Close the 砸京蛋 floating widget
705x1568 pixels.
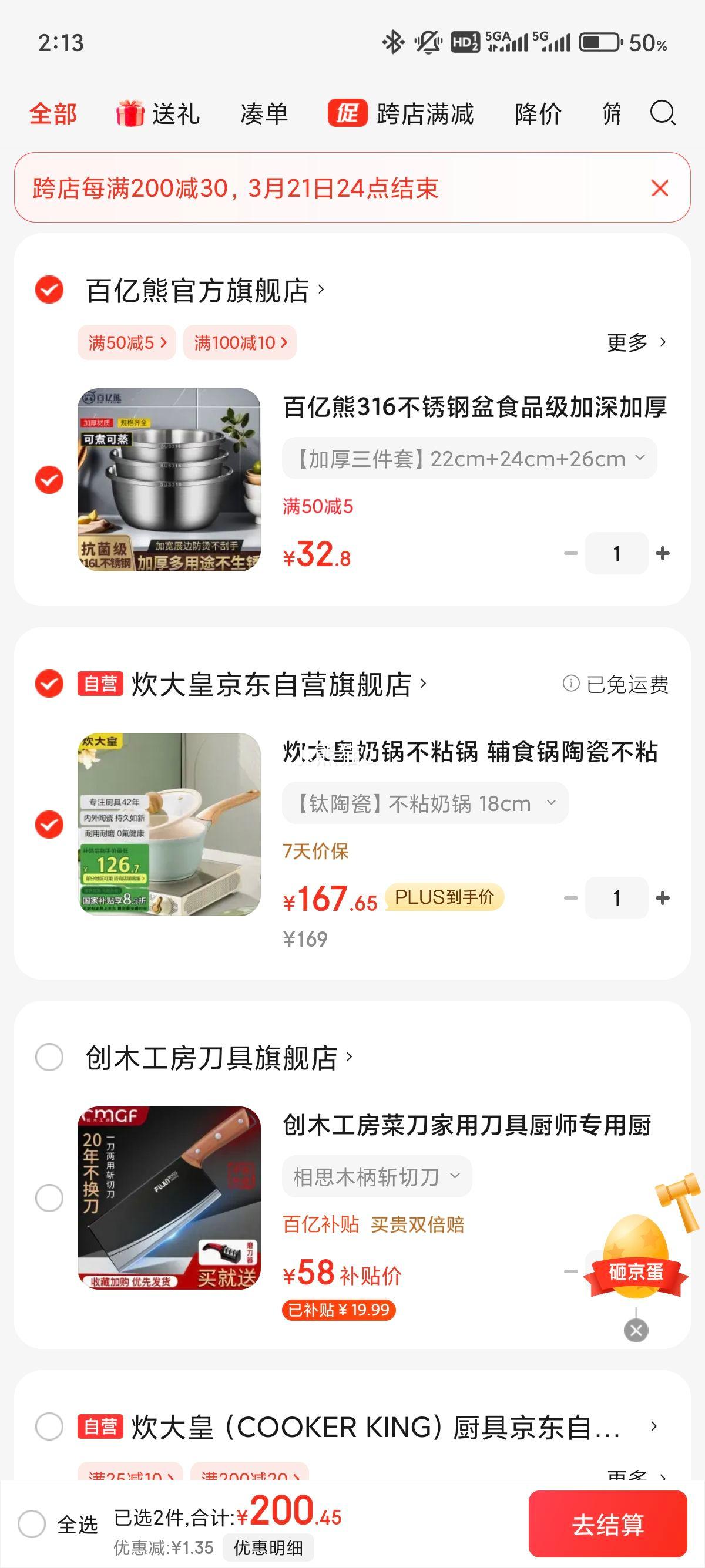point(636,1331)
